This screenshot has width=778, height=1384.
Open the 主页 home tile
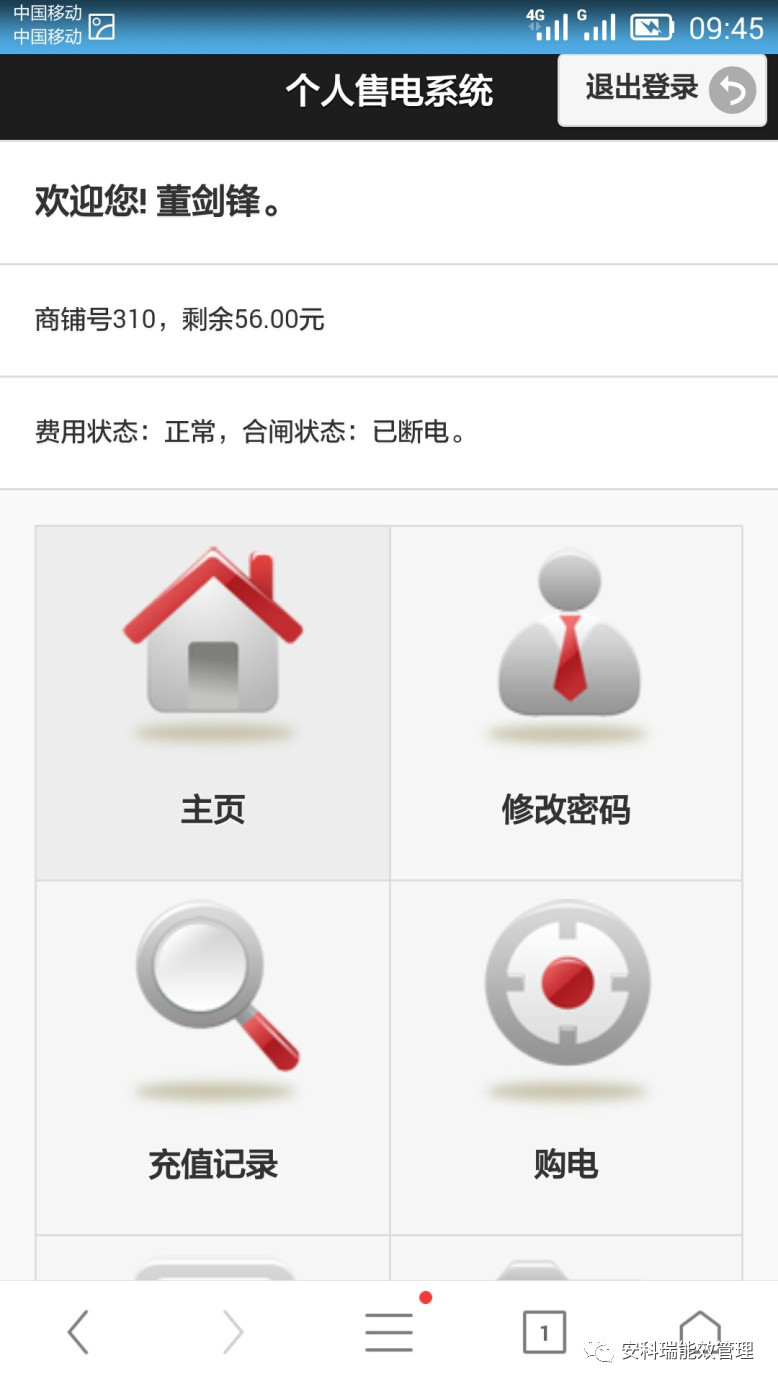coord(213,703)
